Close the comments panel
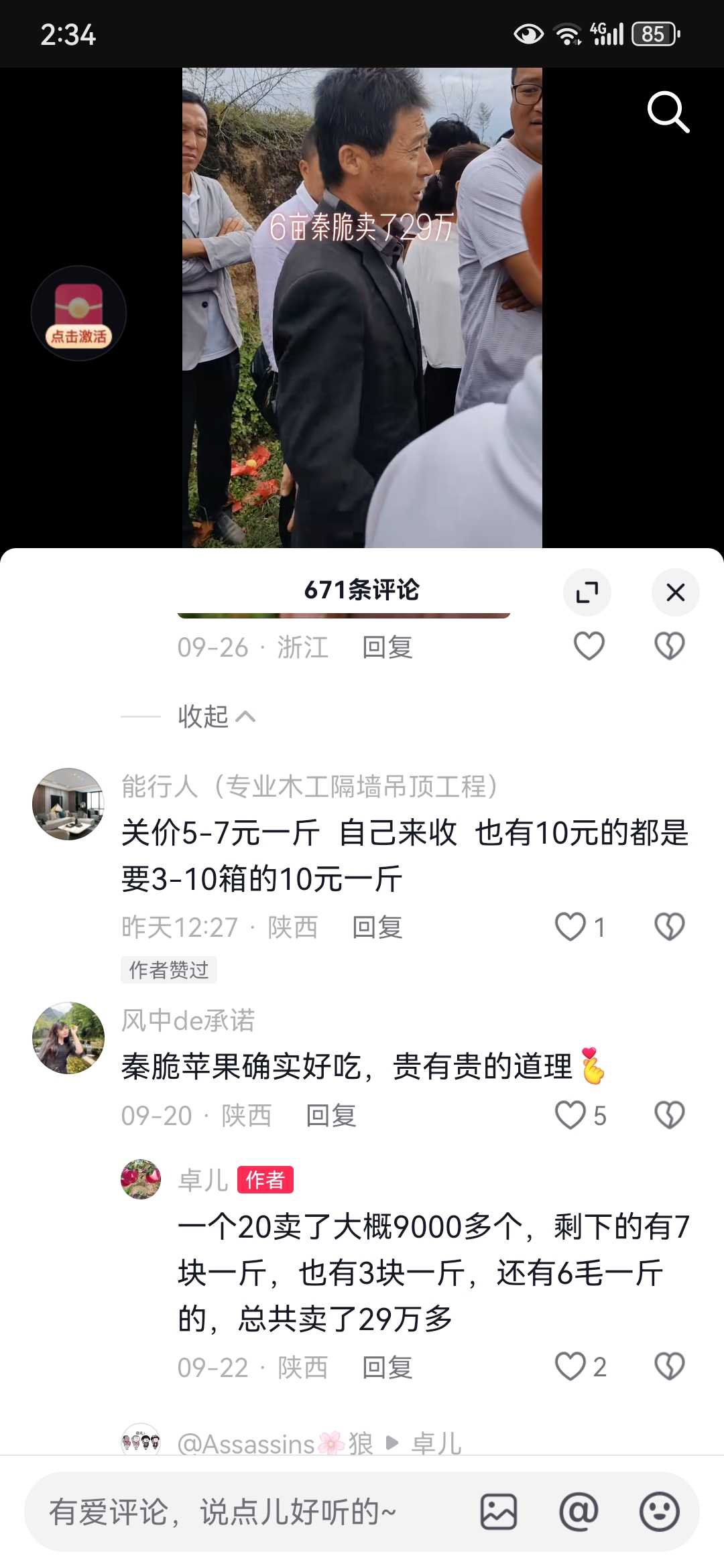Image resolution: width=724 pixels, height=1568 pixels. (675, 592)
